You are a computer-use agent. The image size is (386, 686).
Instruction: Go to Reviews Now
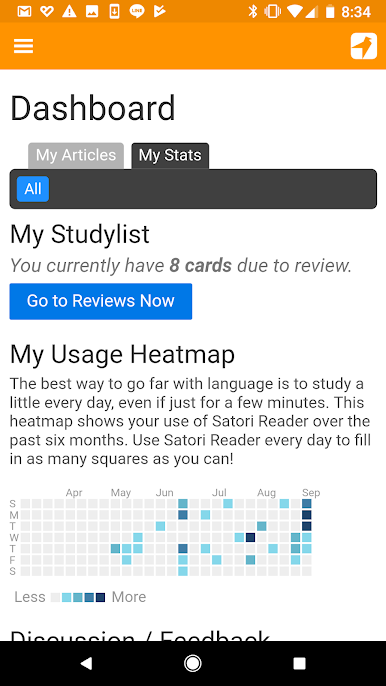click(101, 301)
